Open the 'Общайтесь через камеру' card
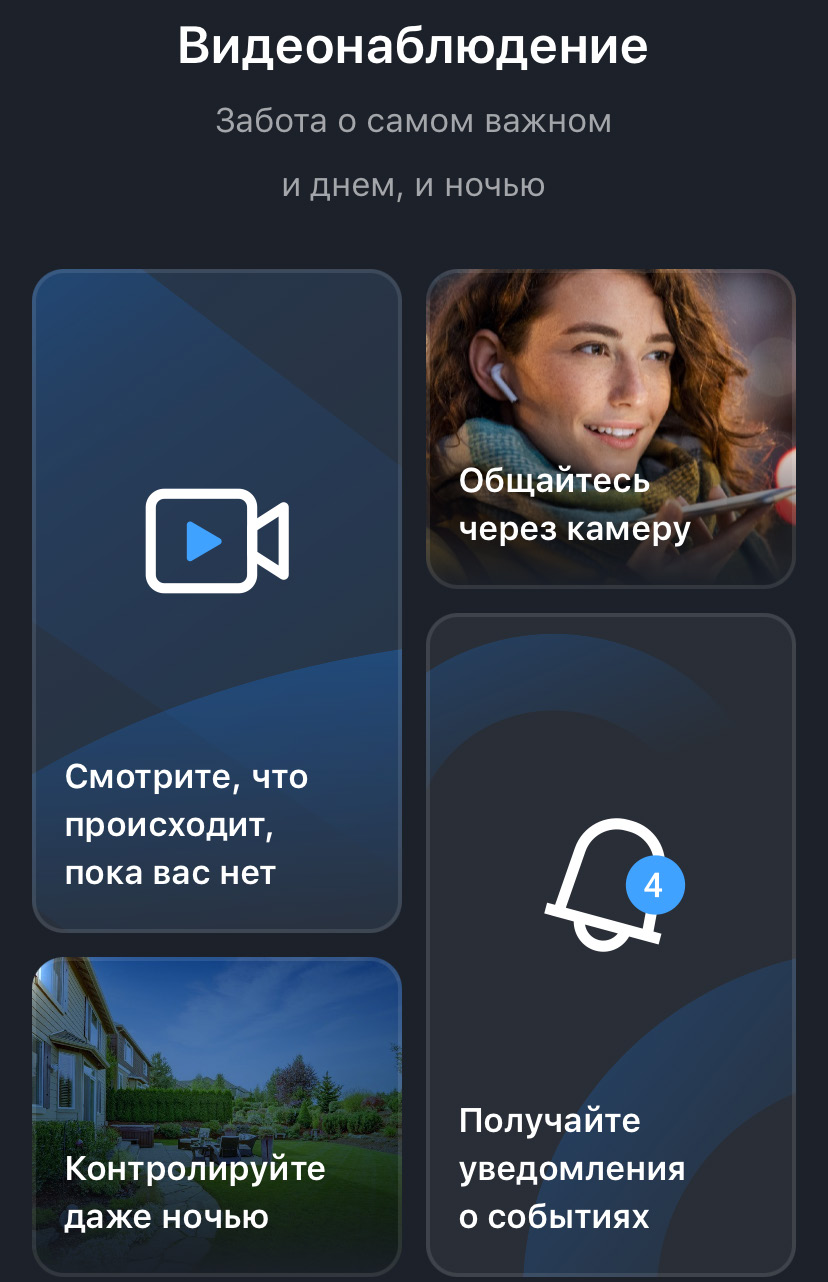828x1282 pixels. [610, 428]
